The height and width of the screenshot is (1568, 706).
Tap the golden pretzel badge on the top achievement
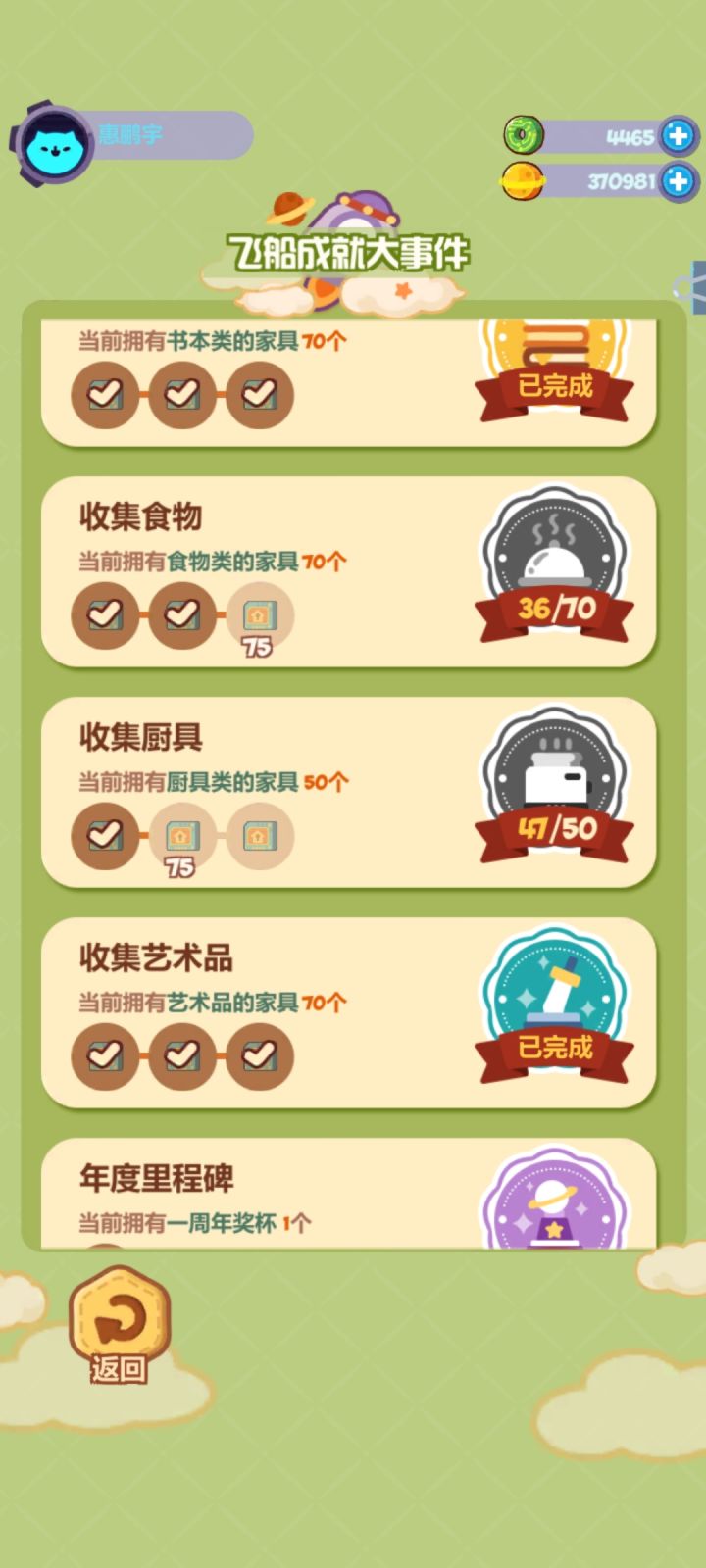point(556,348)
